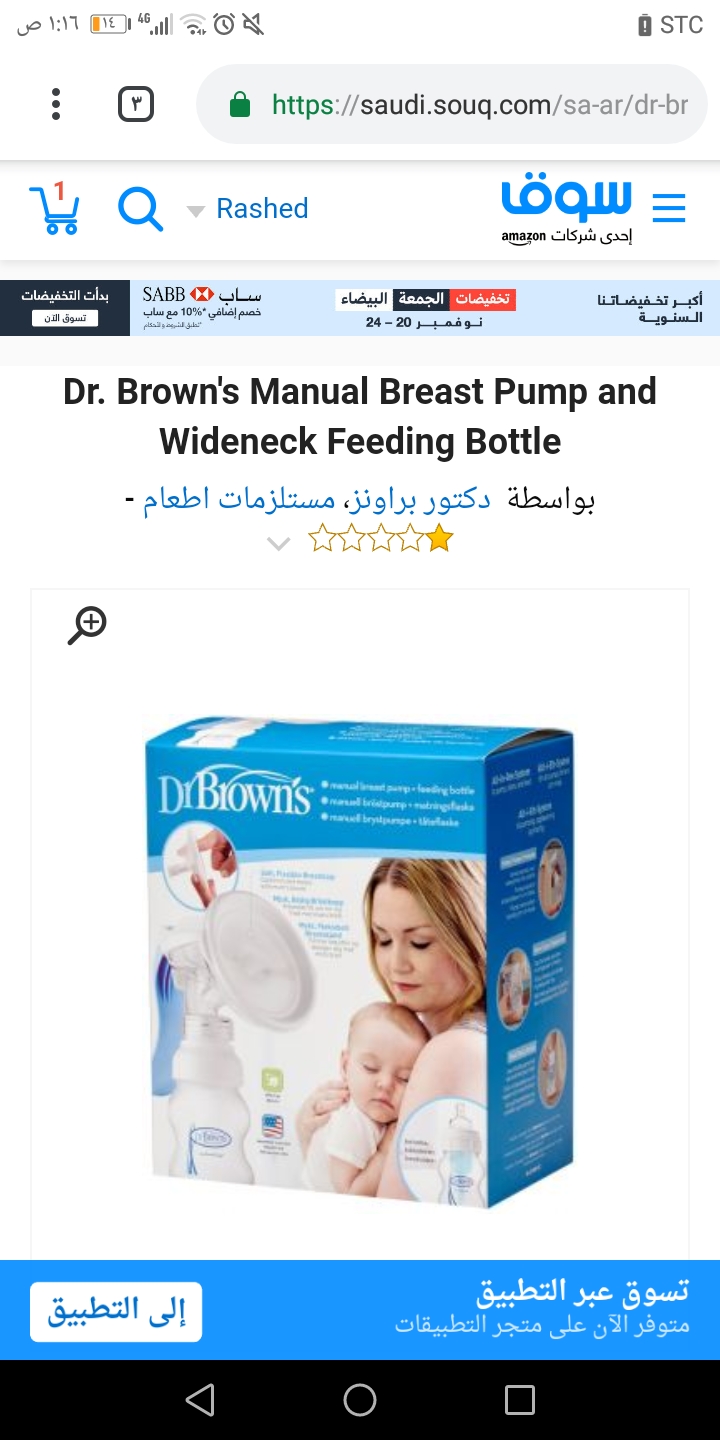The height and width of the screenshot is (1440, 720).
Task: Open the hamburger navigation menu
Action: click(668, 208)
